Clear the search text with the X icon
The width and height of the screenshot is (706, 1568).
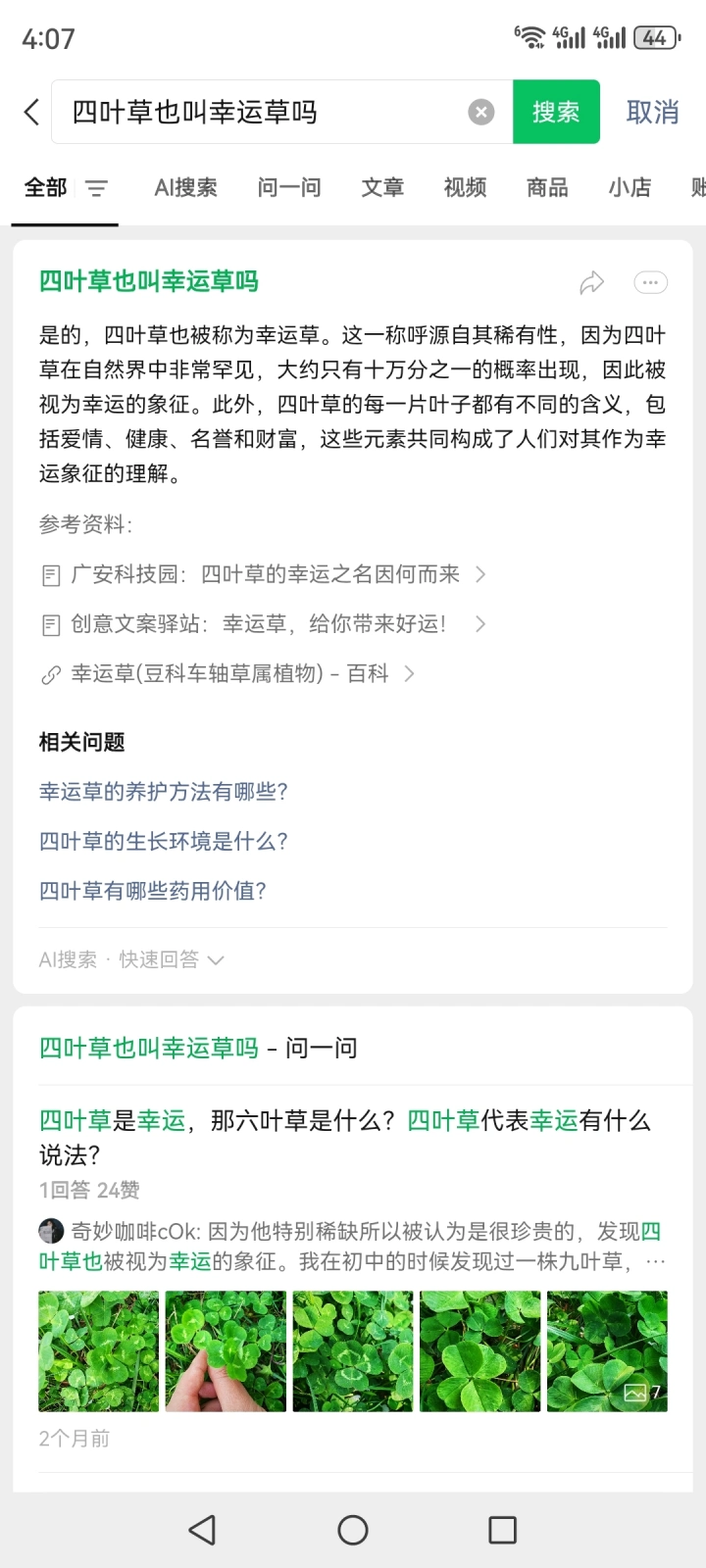click(480, 113)
